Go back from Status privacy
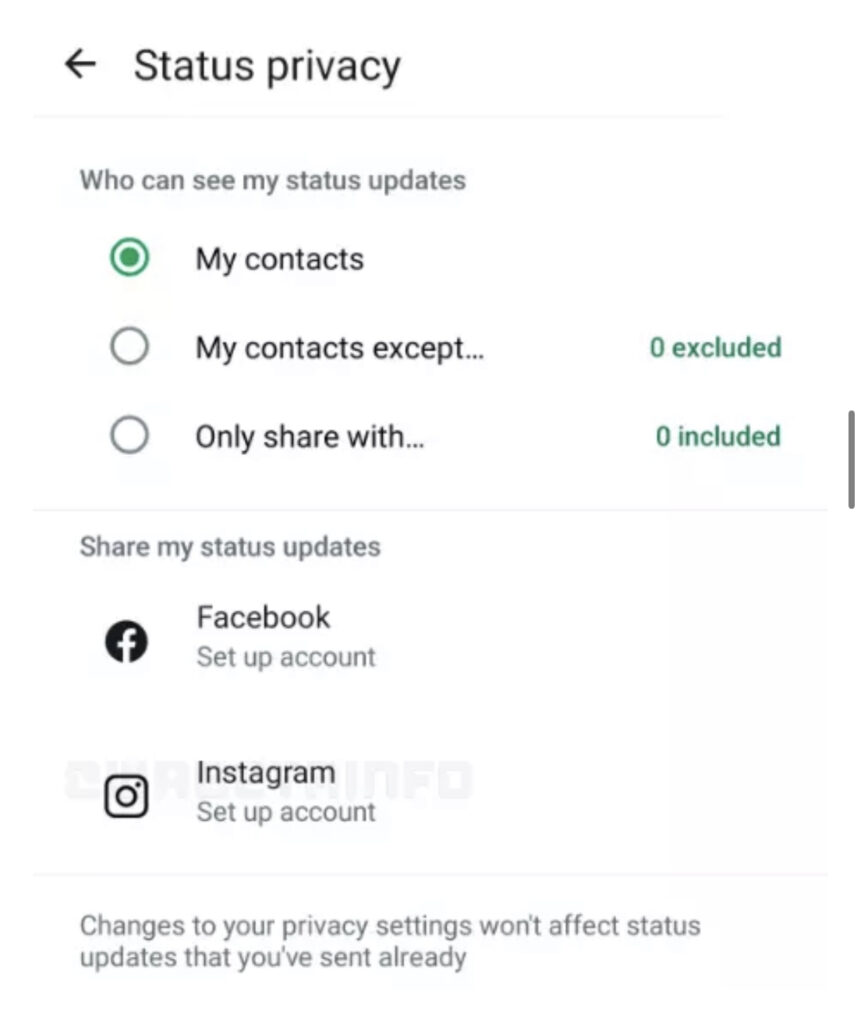 (80, 64)
